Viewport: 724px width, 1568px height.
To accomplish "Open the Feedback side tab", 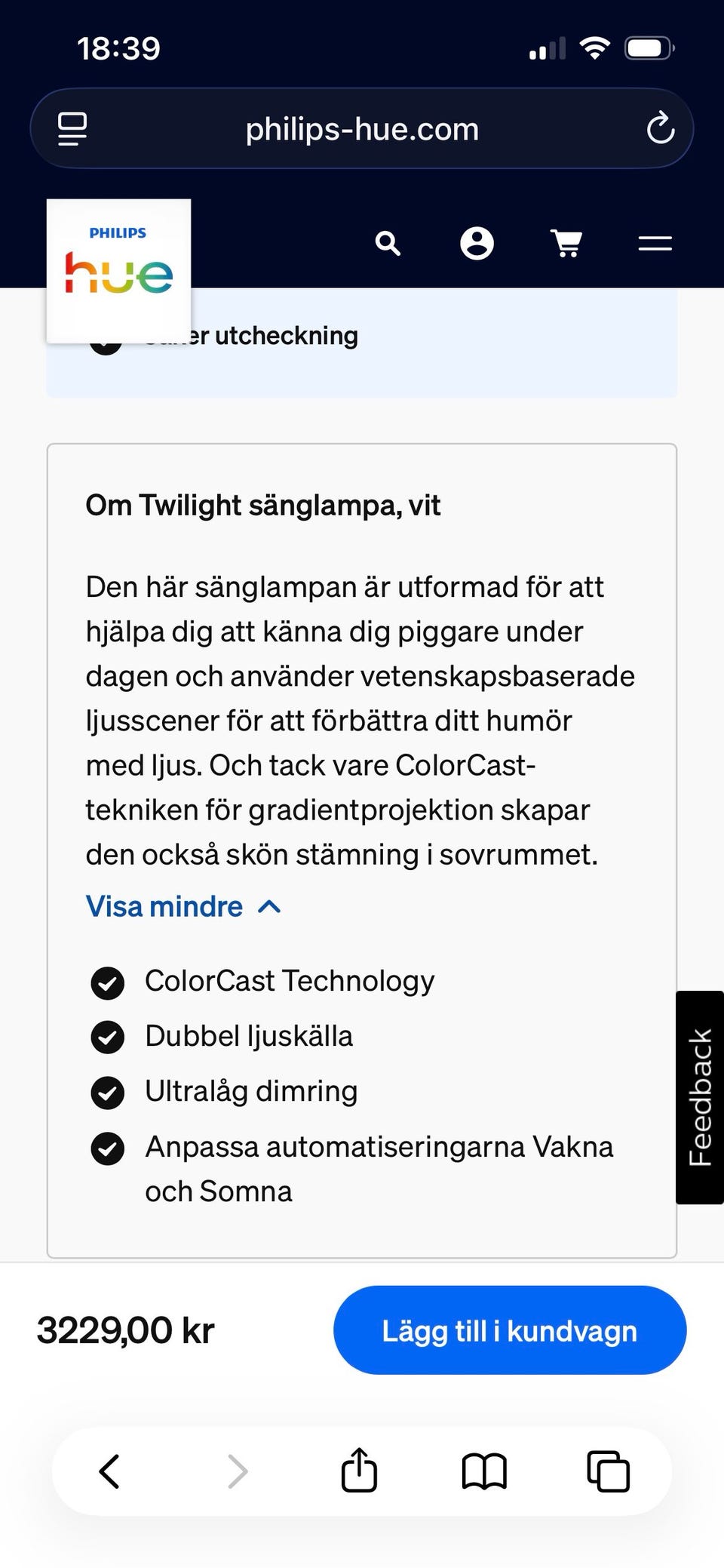I will [700, 1097].
